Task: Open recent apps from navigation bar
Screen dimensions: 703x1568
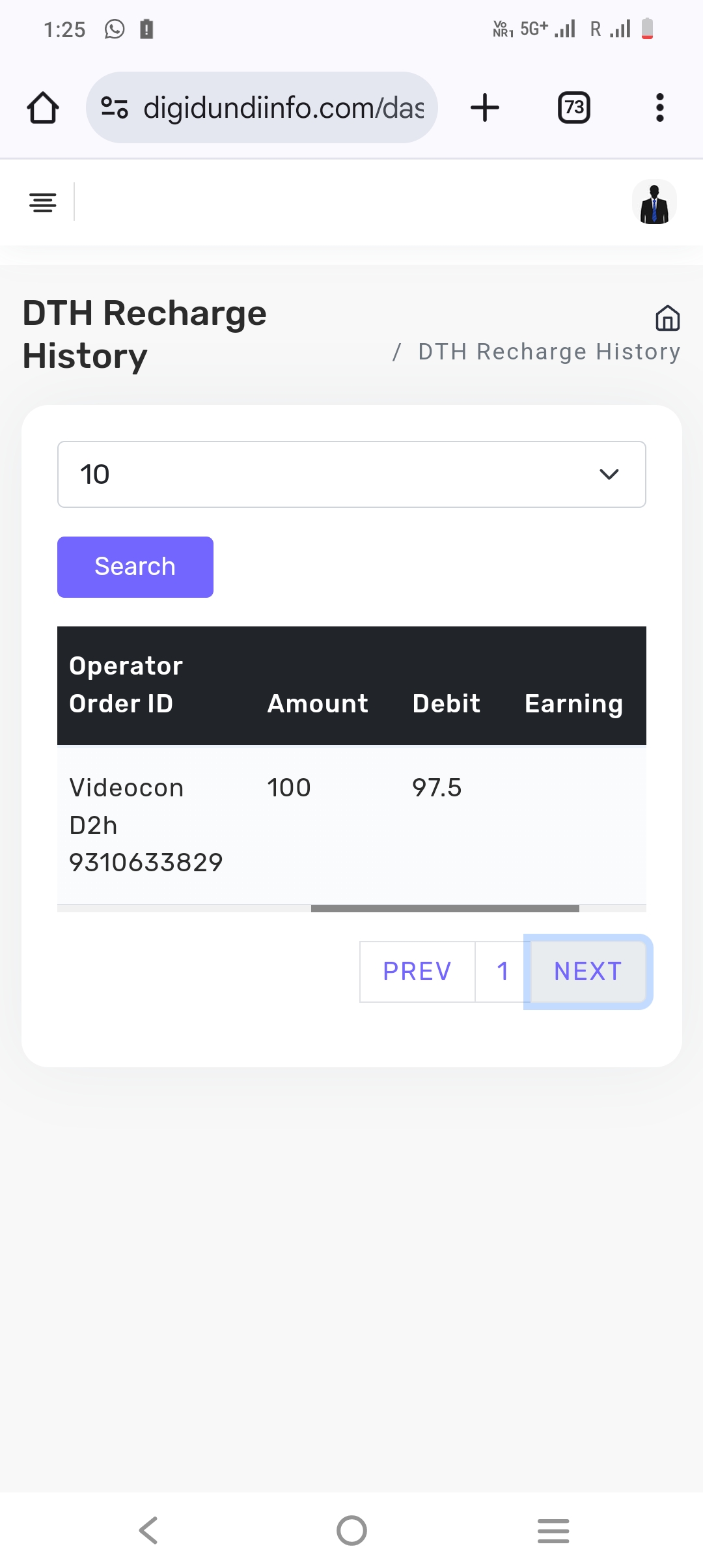Action: point(553,1530)
